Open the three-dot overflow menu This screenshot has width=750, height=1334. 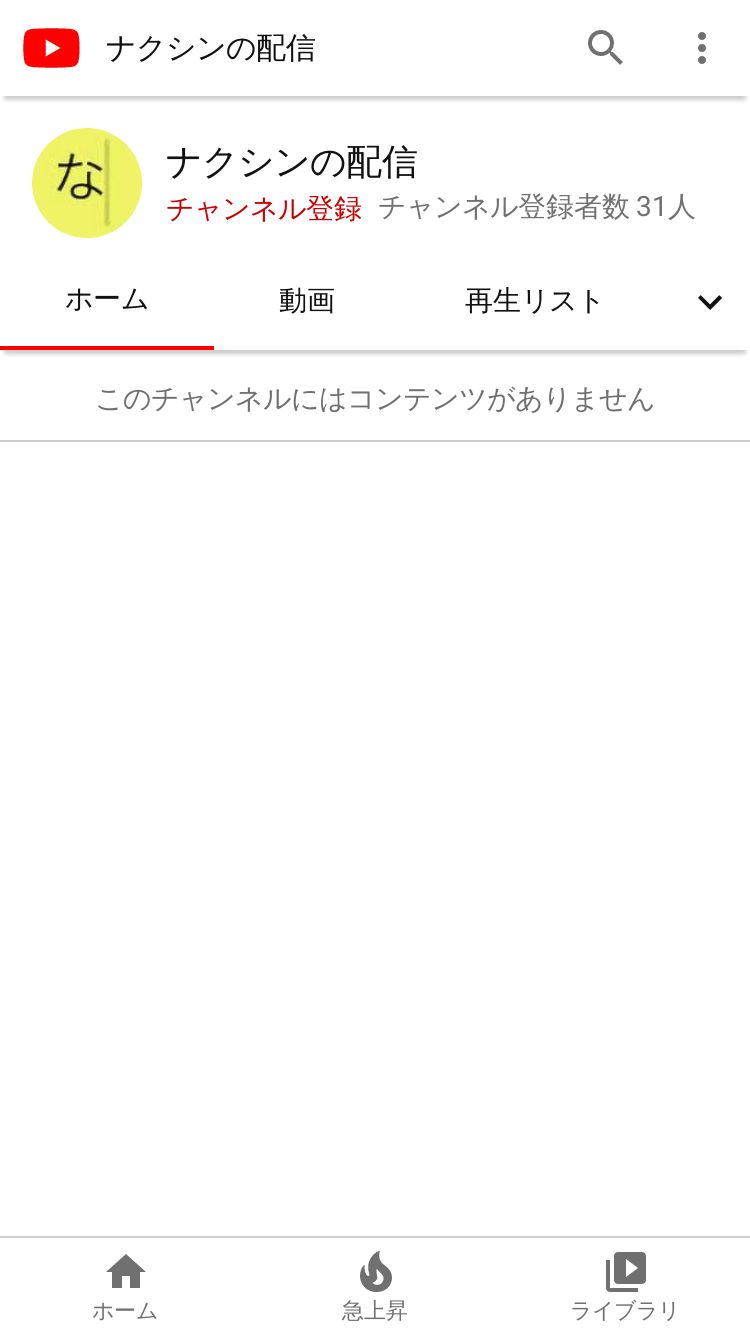(702, 48)
